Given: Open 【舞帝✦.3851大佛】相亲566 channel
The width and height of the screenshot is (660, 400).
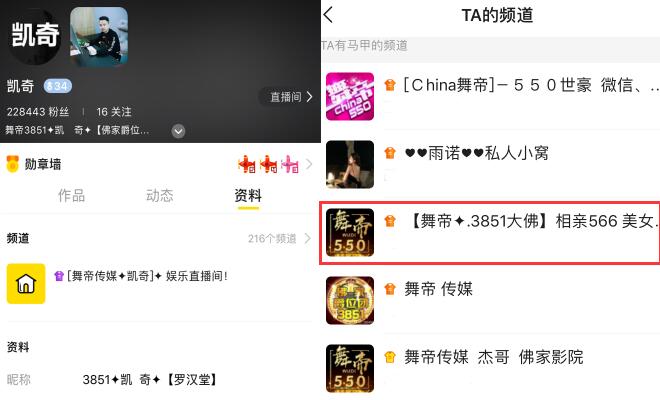Looking at the screenshot, I should click(490, 222).
